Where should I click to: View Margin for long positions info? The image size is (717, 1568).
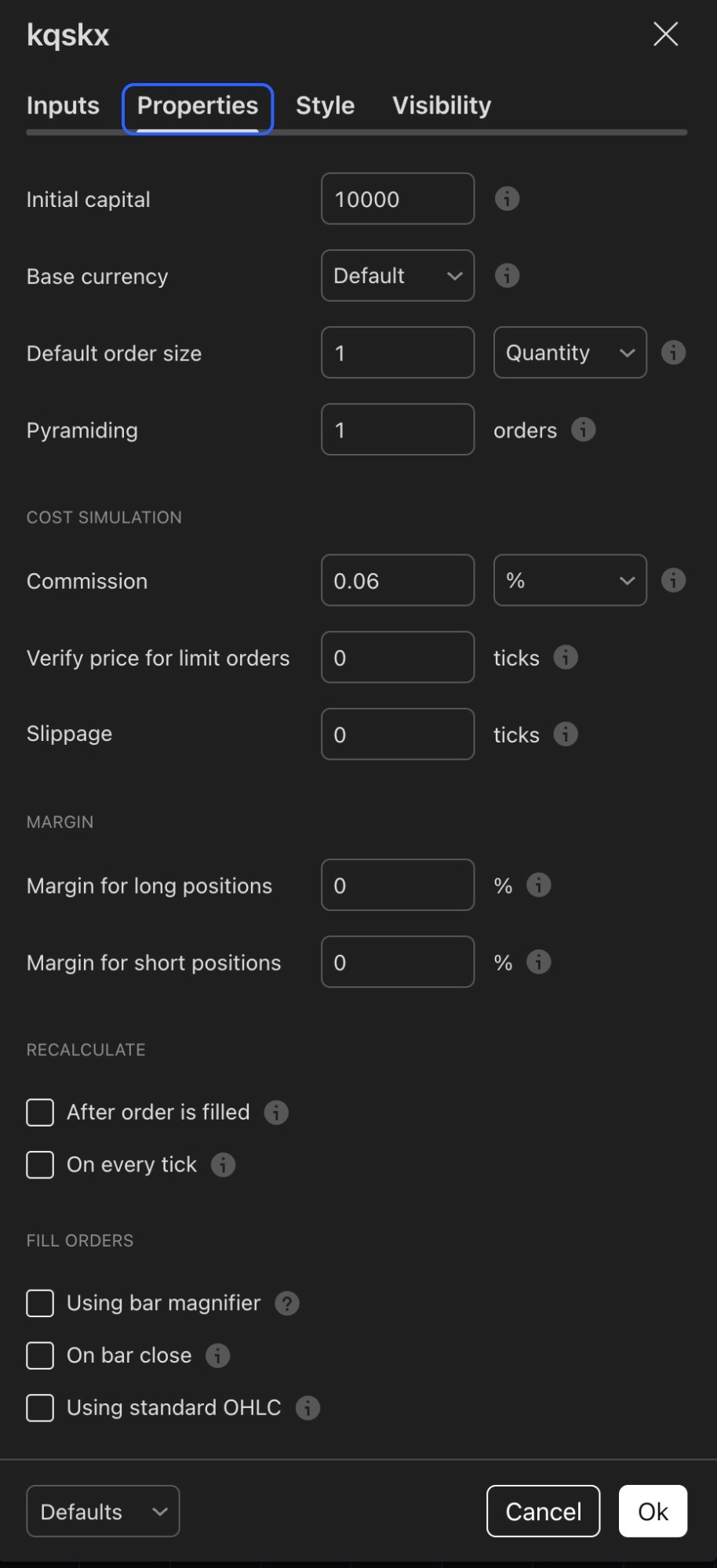click(538, 884)
